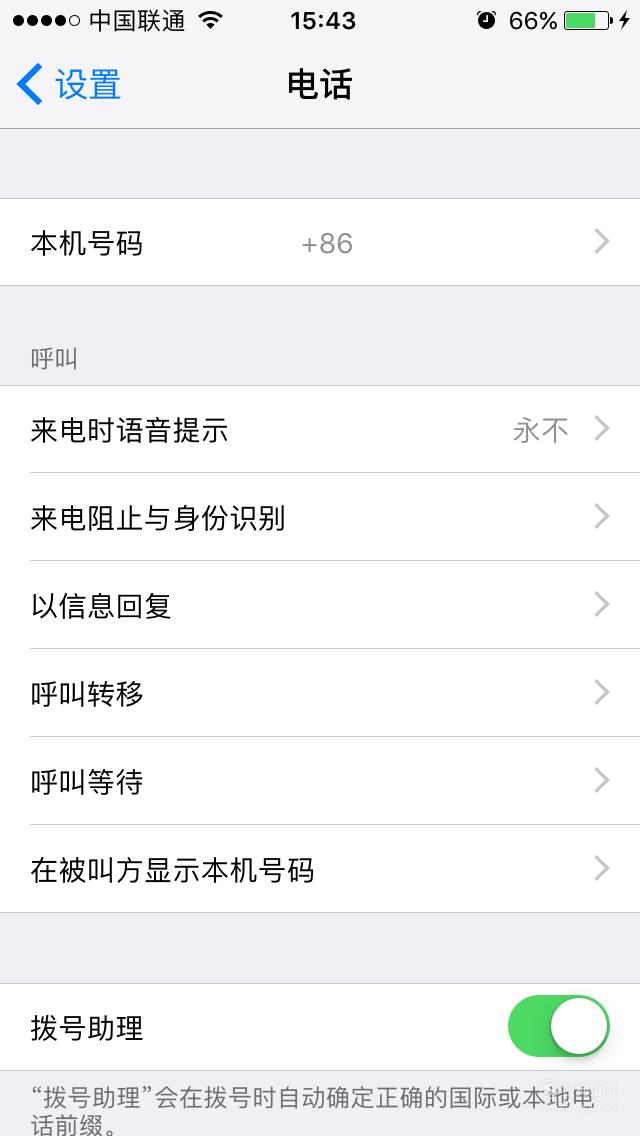This screenshot has height=1136, width=640.
Task: Open 以信息回复 options
Action: coord(320,605)
